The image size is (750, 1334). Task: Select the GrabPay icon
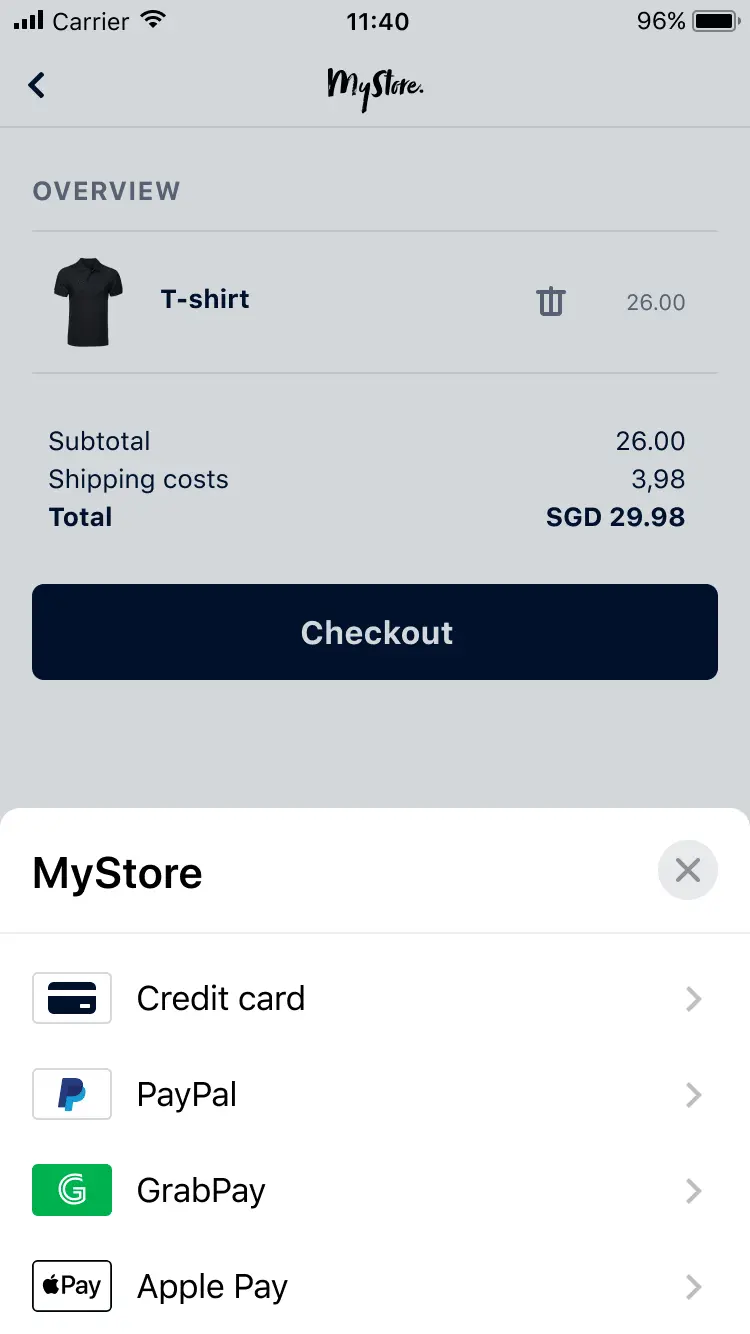click(71, 1190)
